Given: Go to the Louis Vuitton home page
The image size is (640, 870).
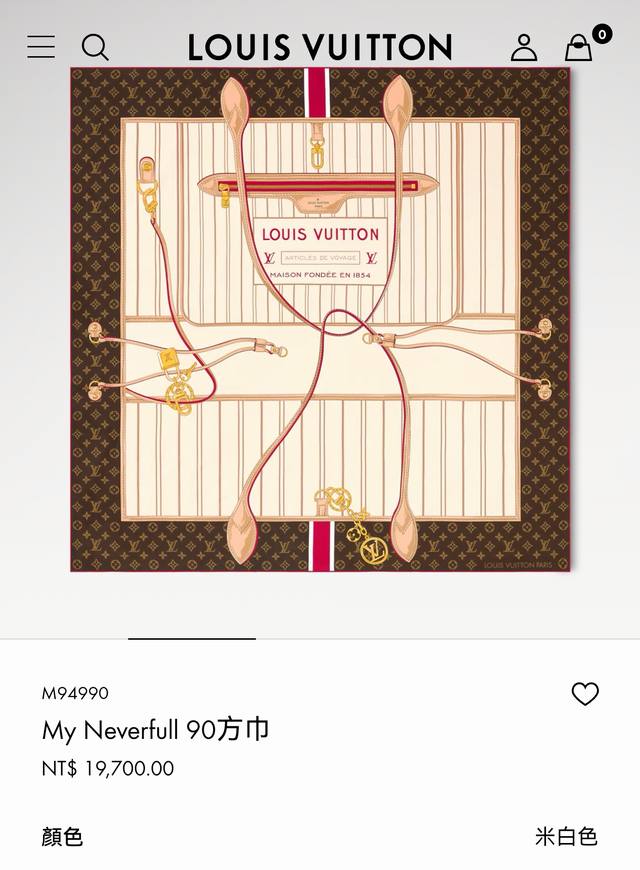Looking at the screenshot, I should click(320, 47).
